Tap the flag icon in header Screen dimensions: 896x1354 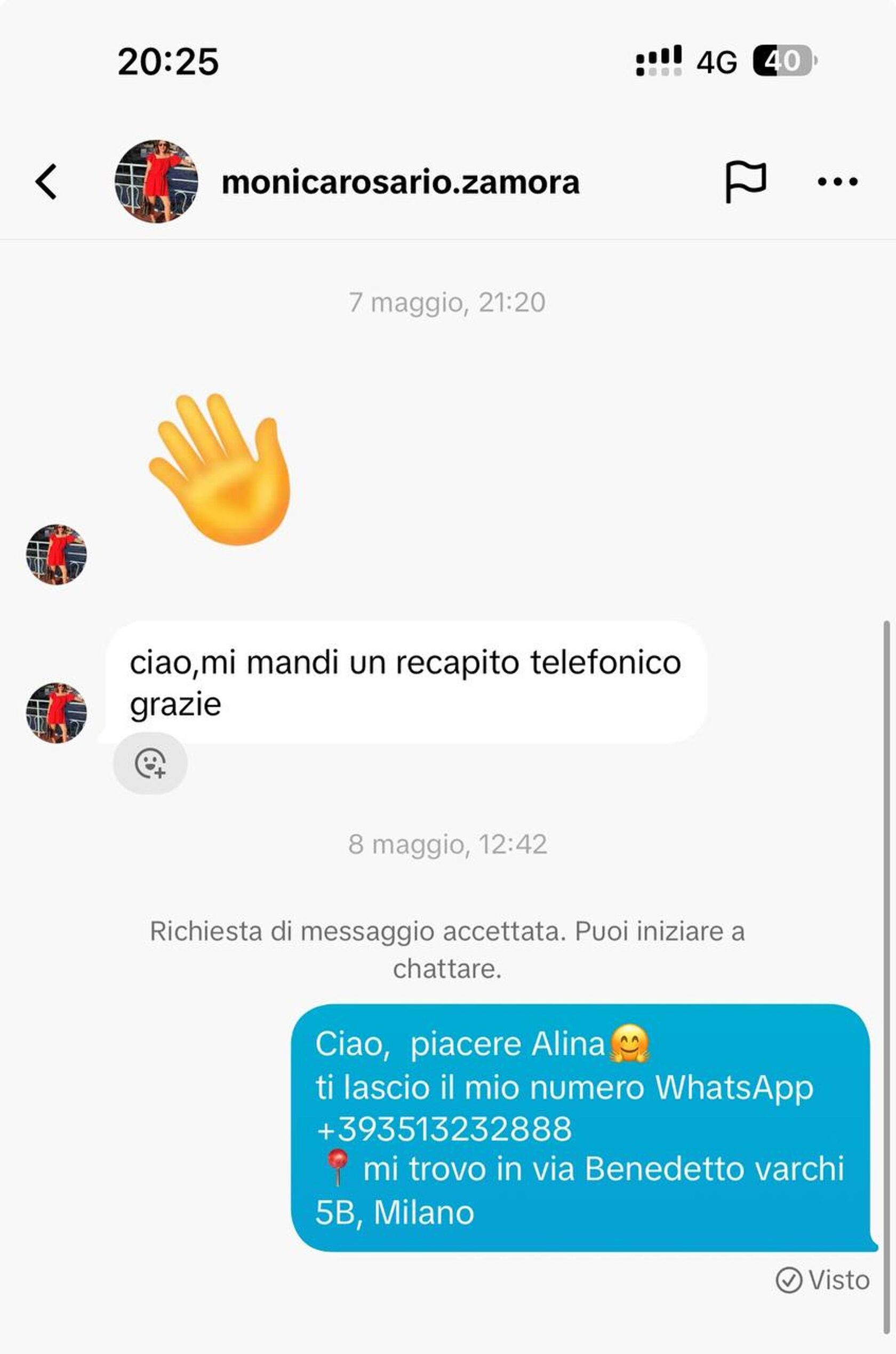pos(745,182)
